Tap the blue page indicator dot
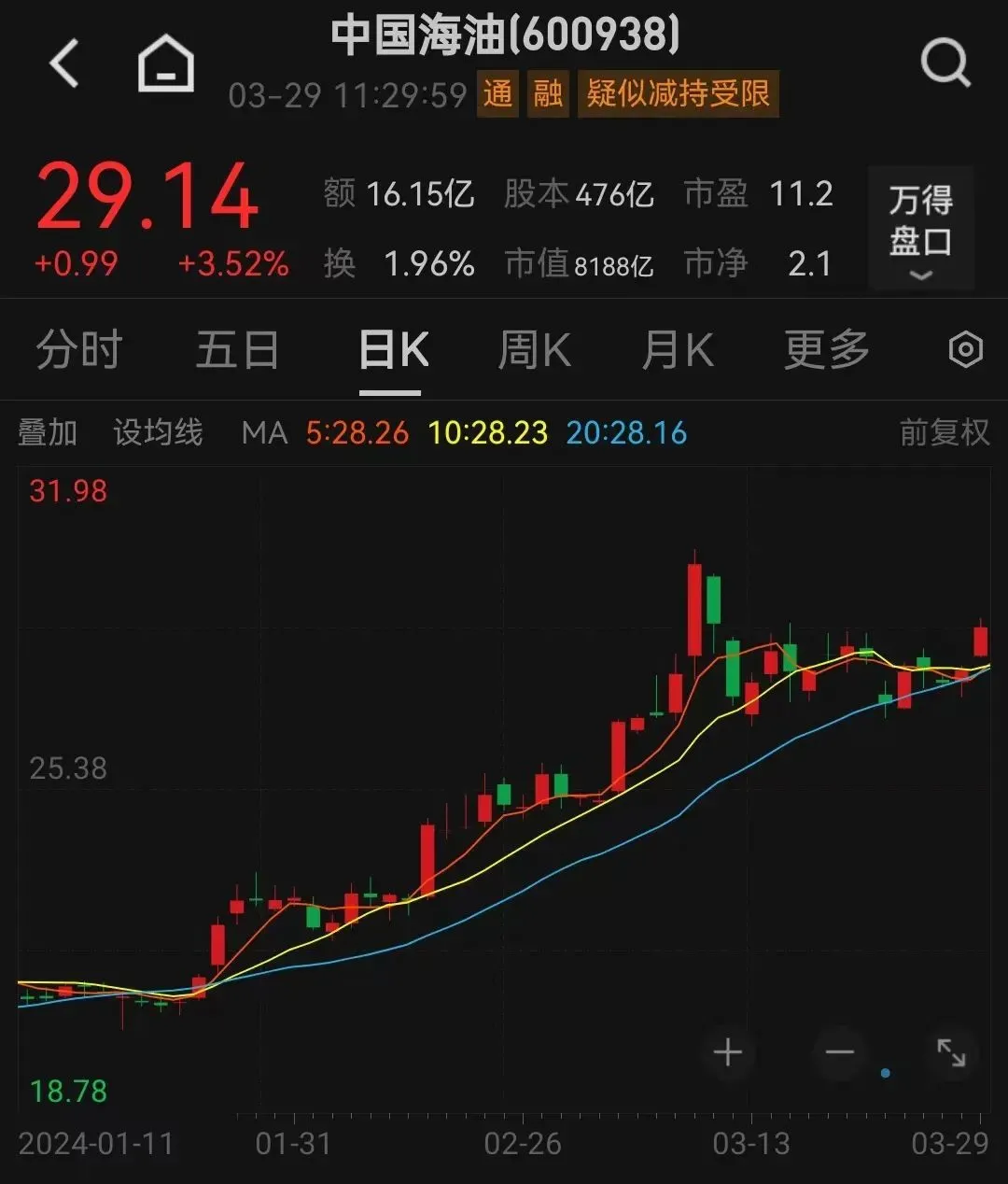Screen dimensions: 1008x1184 pos(885,1074)
